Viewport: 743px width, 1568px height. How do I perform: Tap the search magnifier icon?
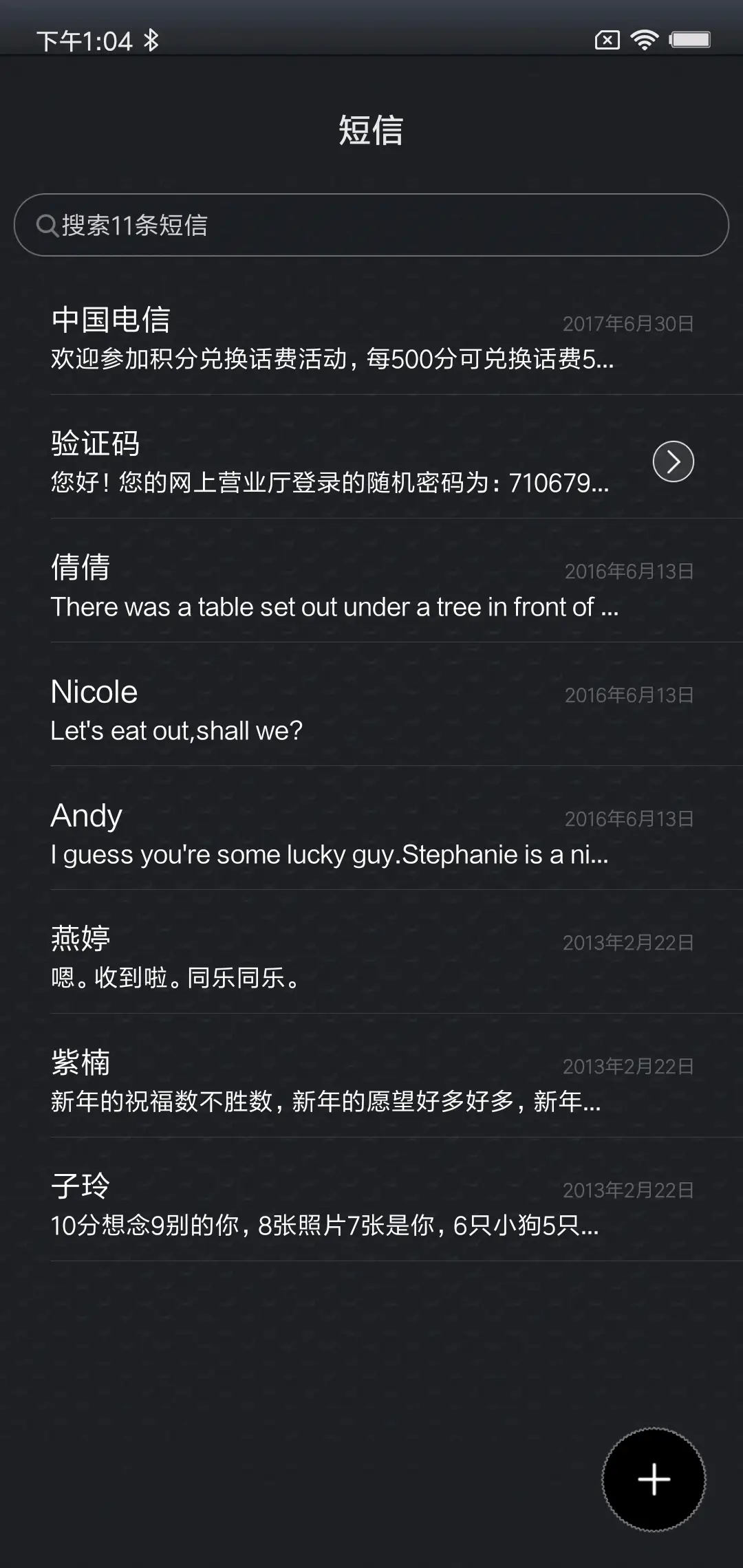pos(46,224)
